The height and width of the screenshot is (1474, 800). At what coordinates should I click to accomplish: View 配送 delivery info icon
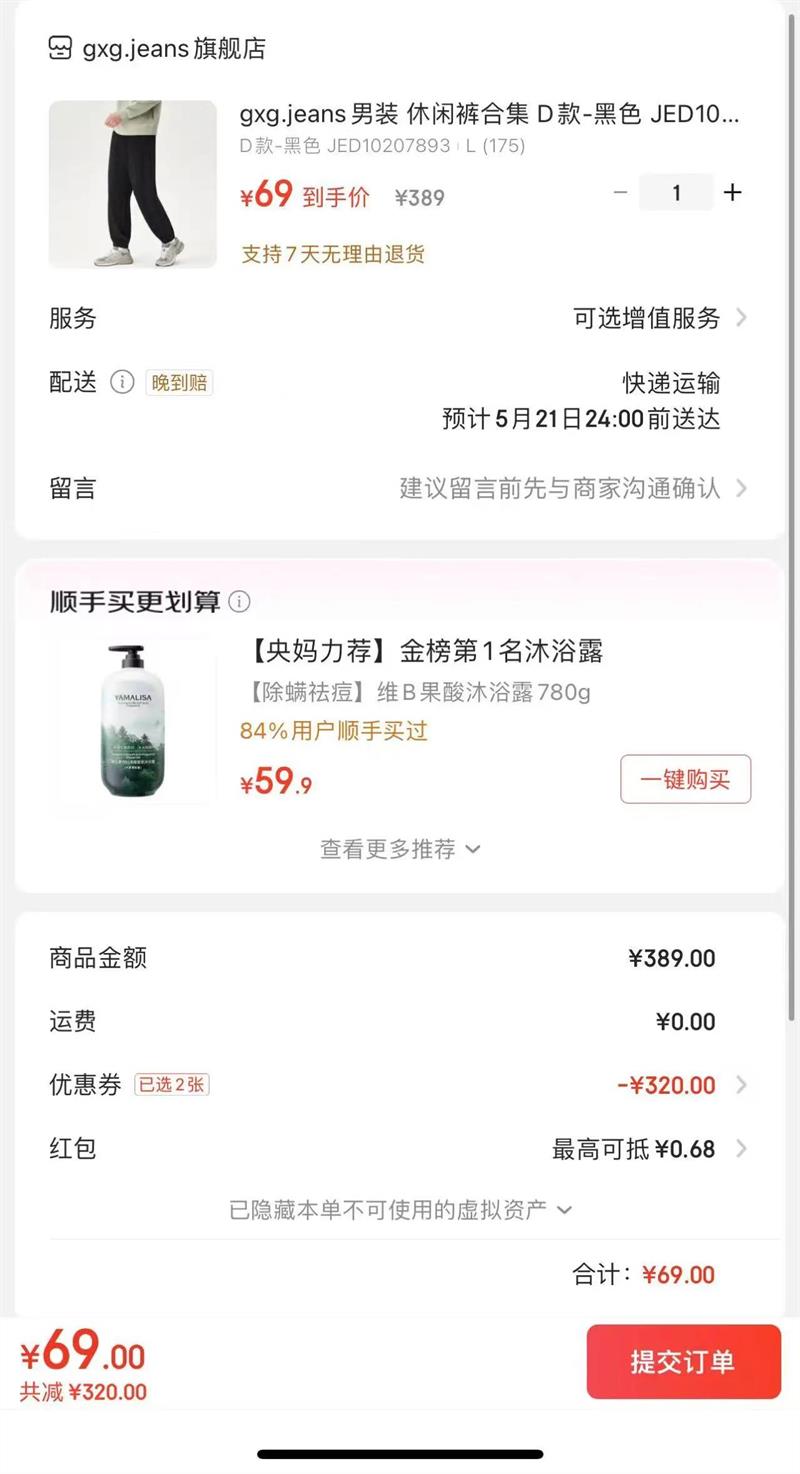[x=122, y=382]
